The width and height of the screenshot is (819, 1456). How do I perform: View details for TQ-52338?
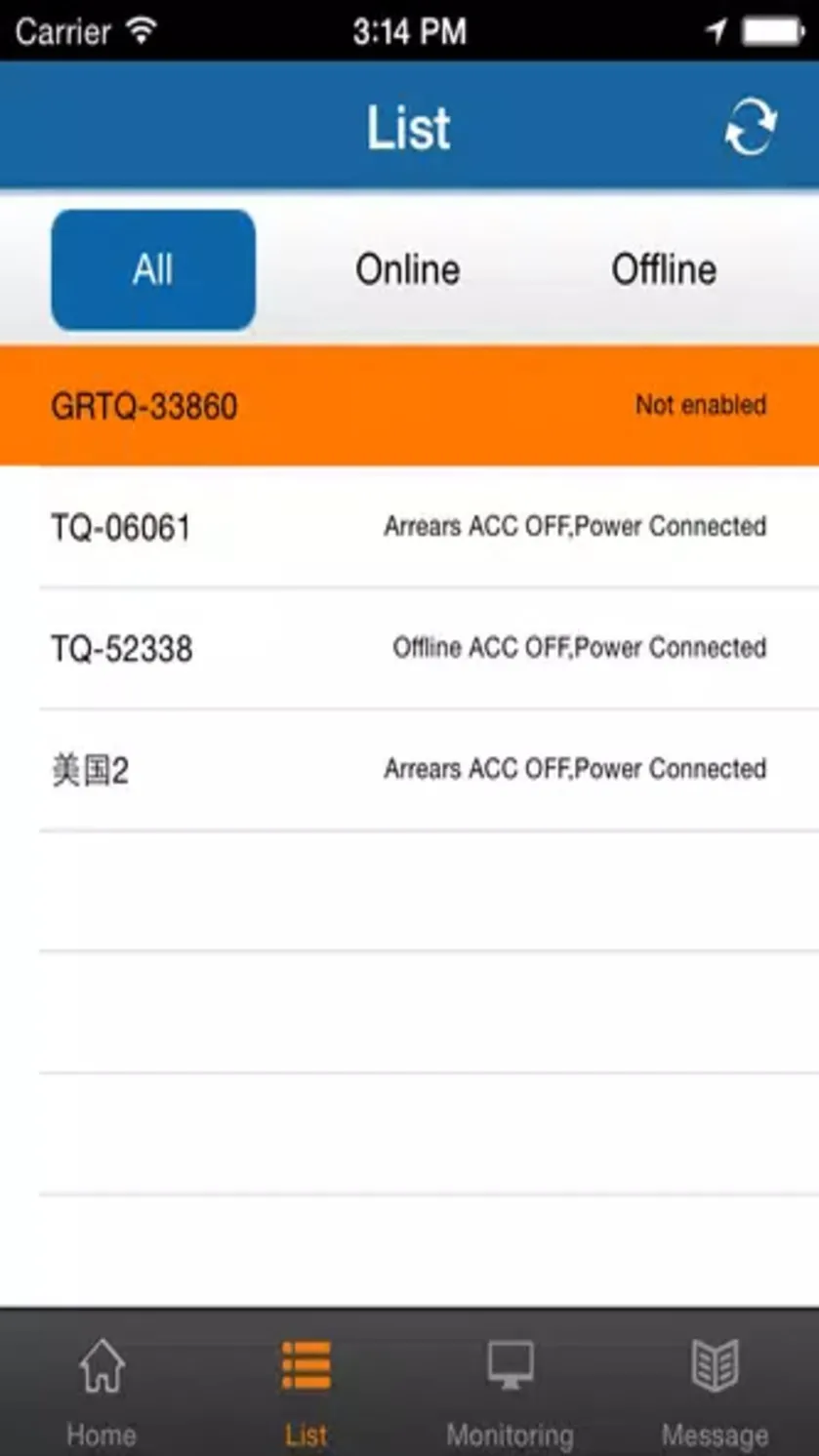[410, 649]
